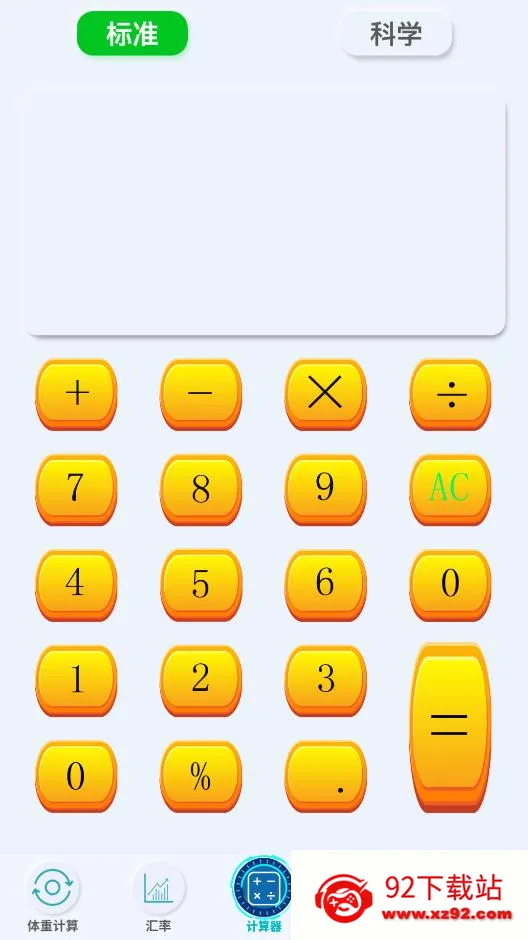
Task: Select the multiply key
Action: pyautogui.click(x=325, y=394)
